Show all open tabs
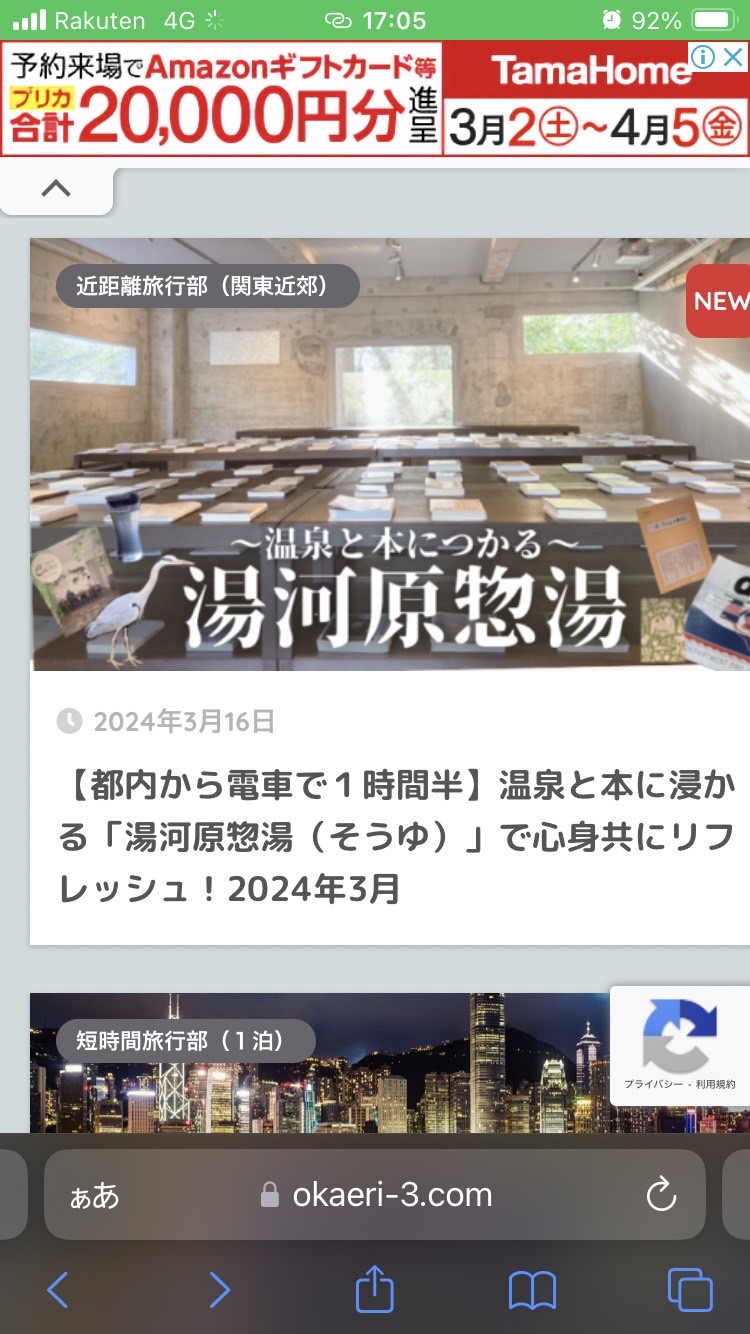The width and height of the screenshot is (750, 1334). pyautogui.click(x=690, y=1290)
